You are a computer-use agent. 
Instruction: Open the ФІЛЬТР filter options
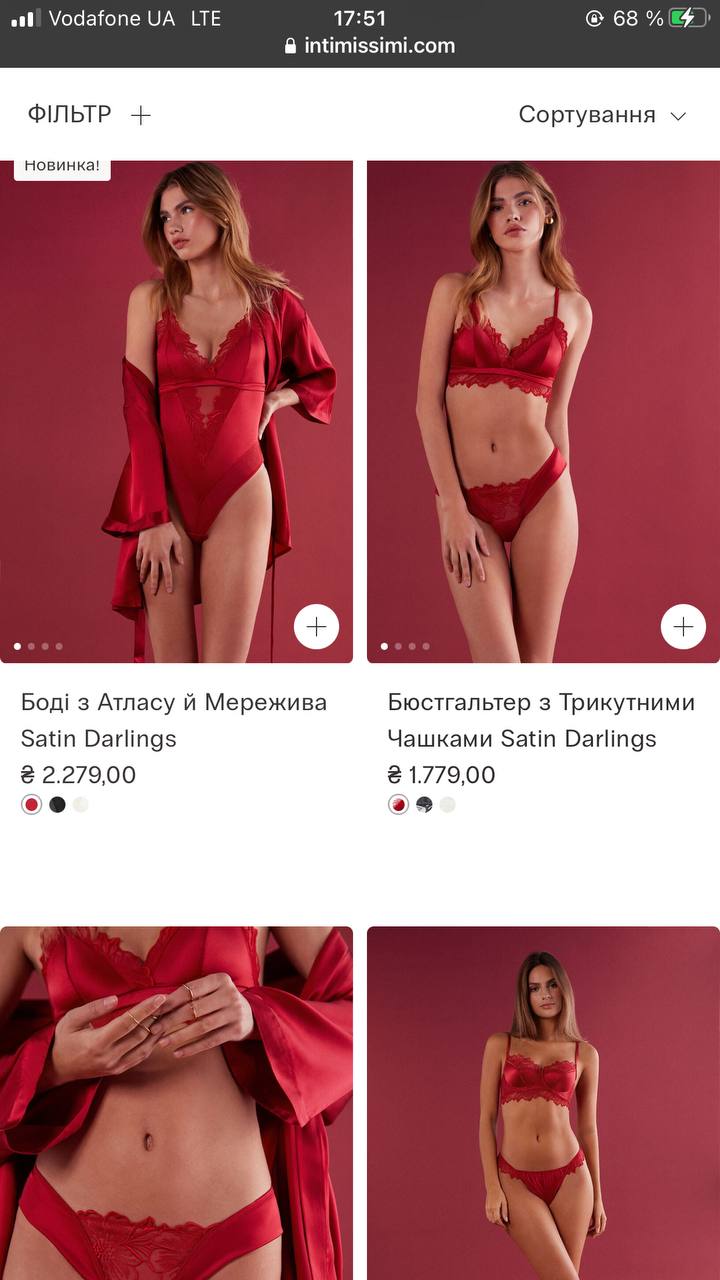point(89,115)
